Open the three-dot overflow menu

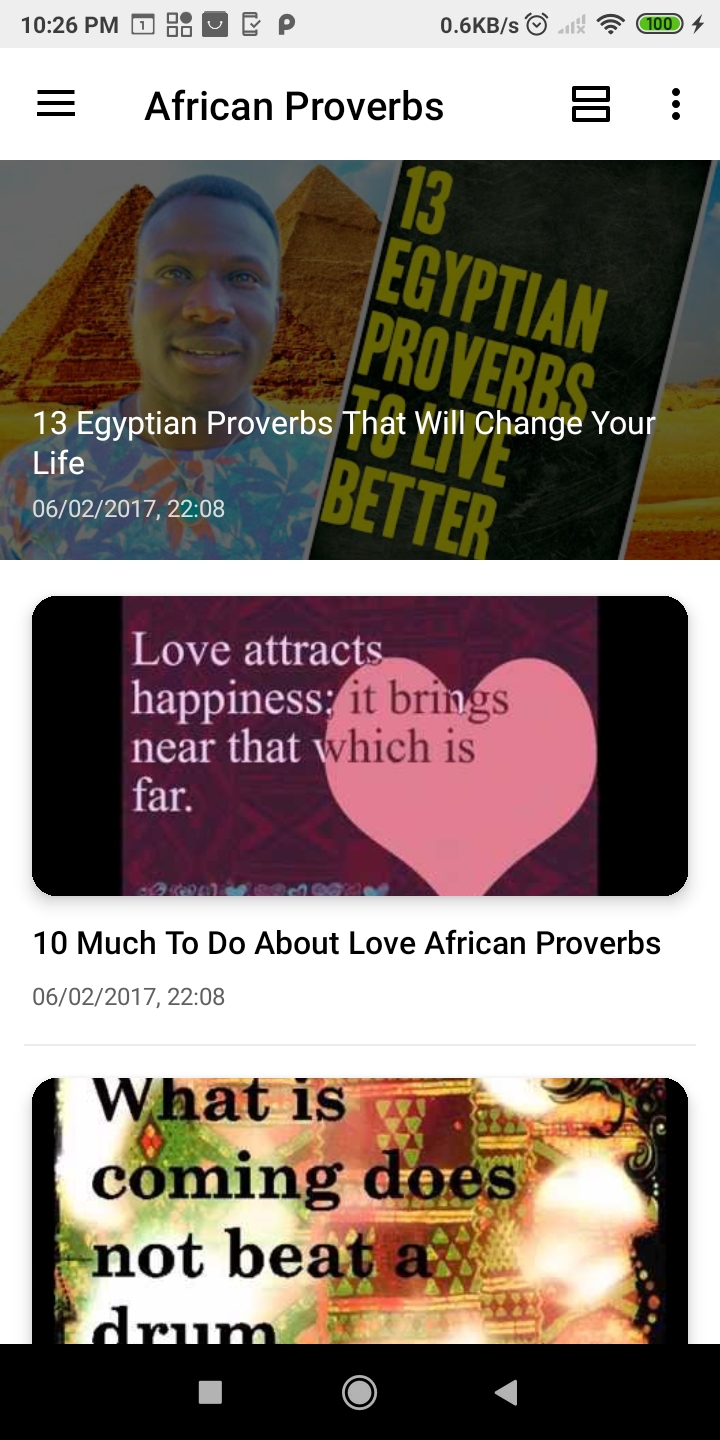click(676, 104)
